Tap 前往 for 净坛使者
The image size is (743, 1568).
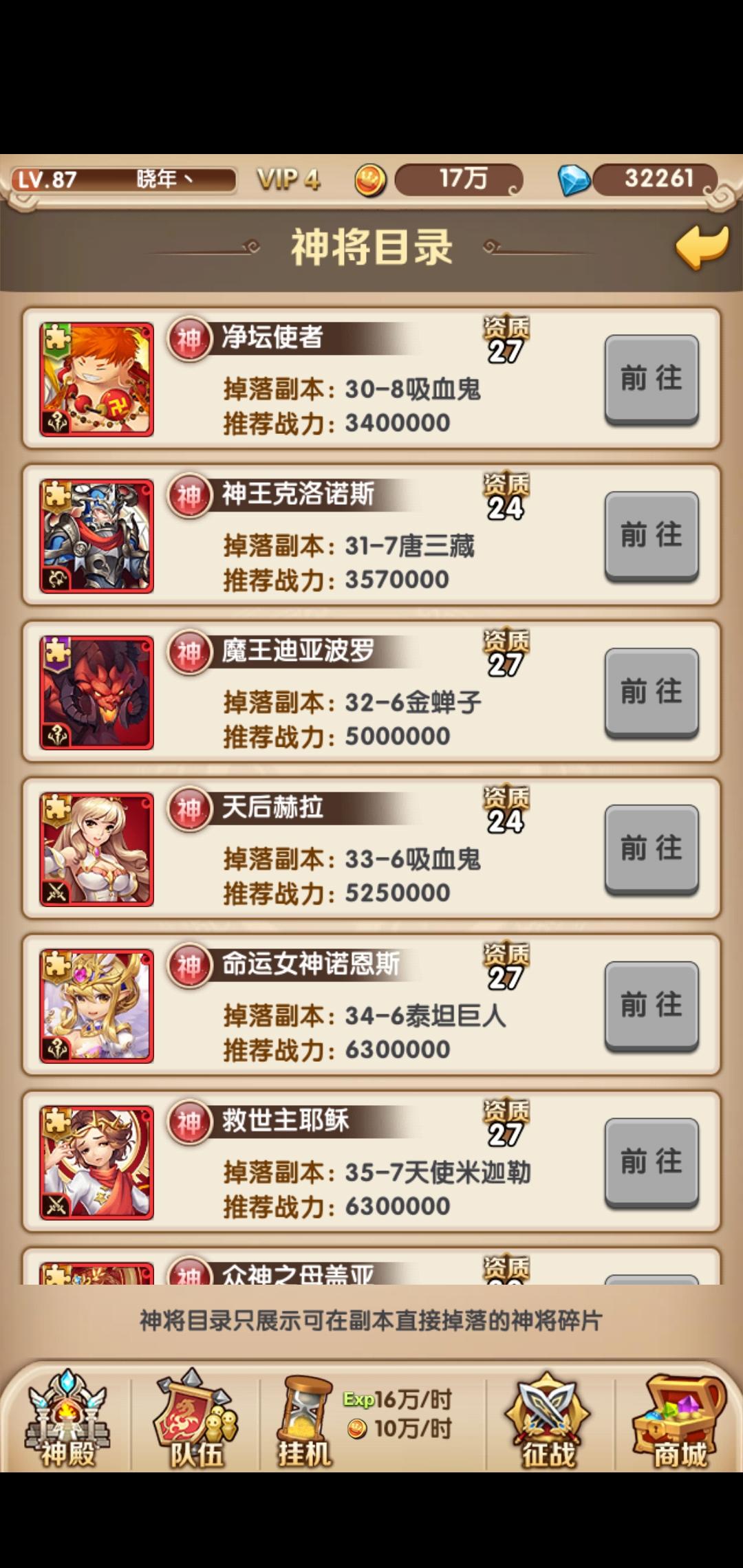coord(652,378)
